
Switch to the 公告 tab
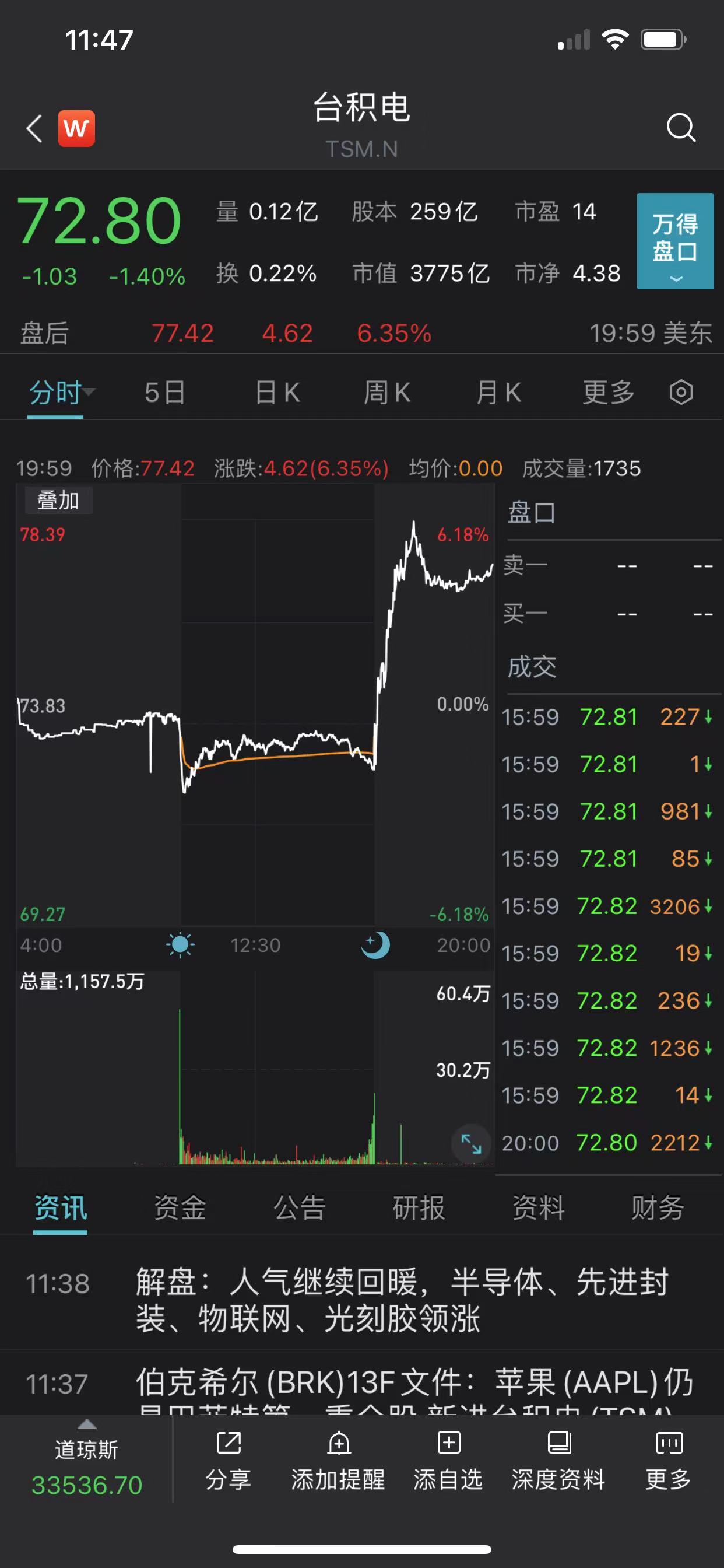pyautogui.click(x=299, y=1207)
